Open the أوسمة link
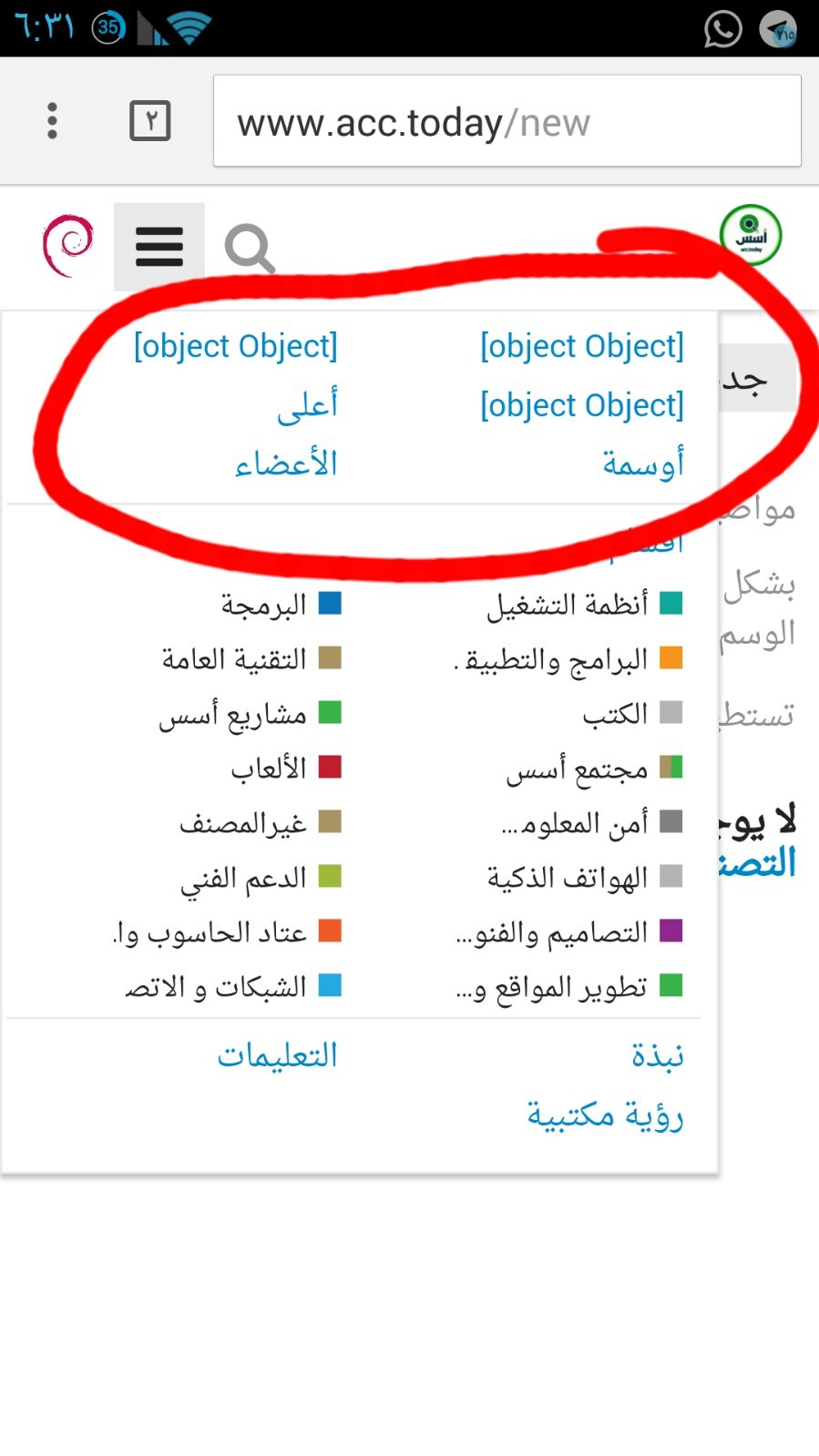This screenshot has height=1456, width=819. click(x=642, y=464)
